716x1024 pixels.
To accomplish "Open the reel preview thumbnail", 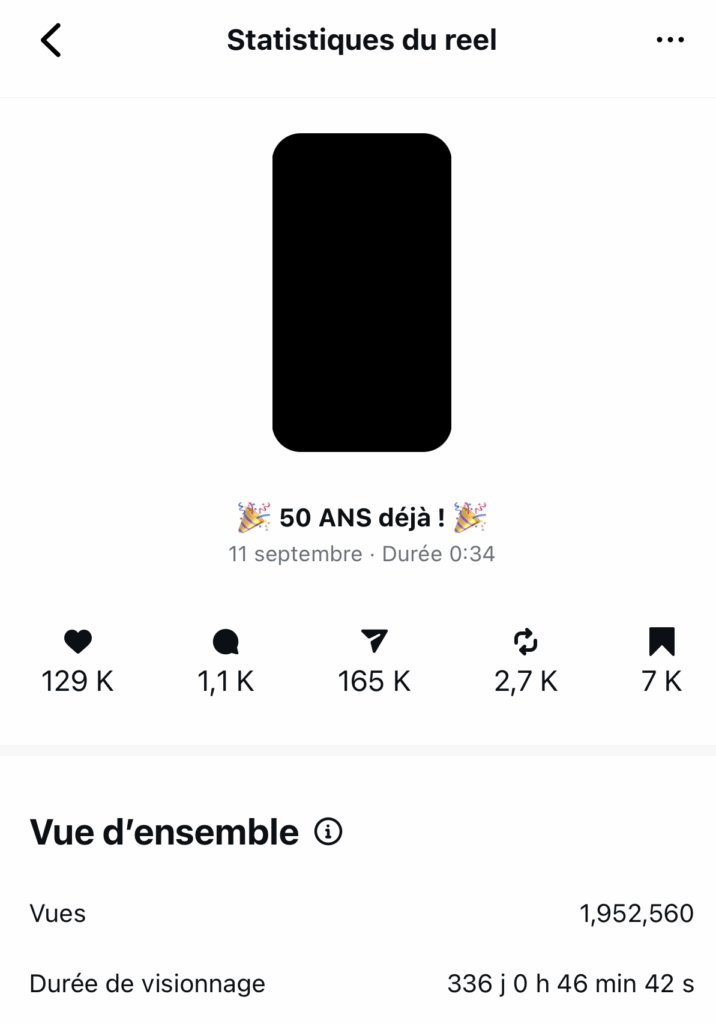I will point(361,292).
